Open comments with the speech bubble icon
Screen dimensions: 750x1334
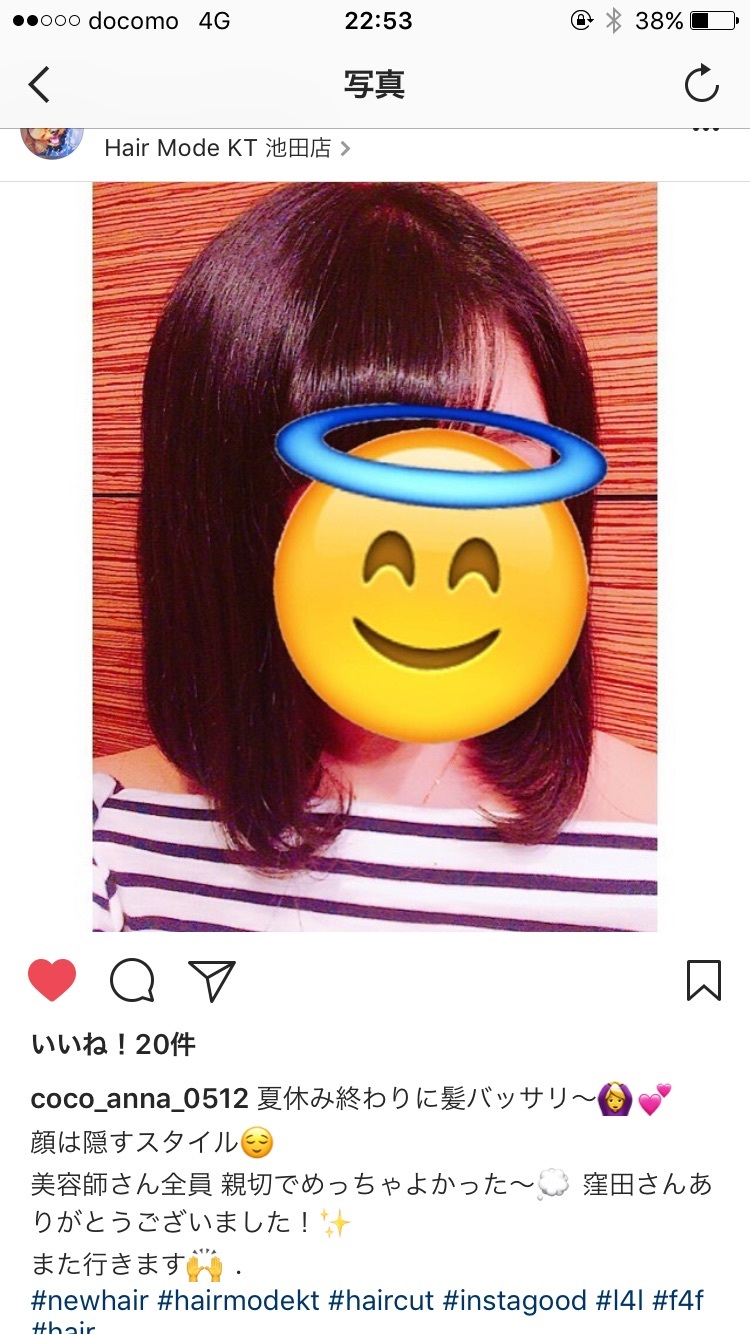[x=132, y=980]
